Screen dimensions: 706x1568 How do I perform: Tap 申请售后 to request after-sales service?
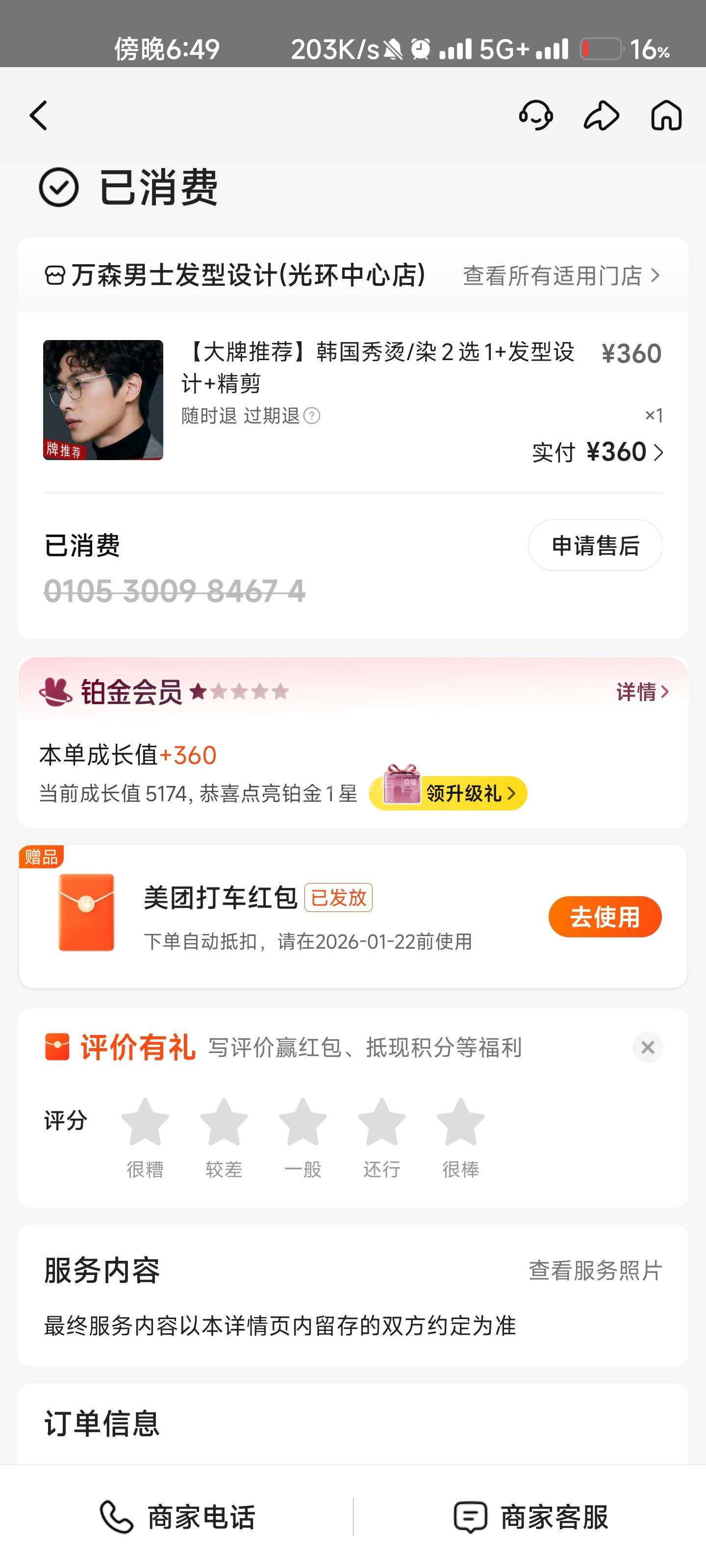(595, 545)
